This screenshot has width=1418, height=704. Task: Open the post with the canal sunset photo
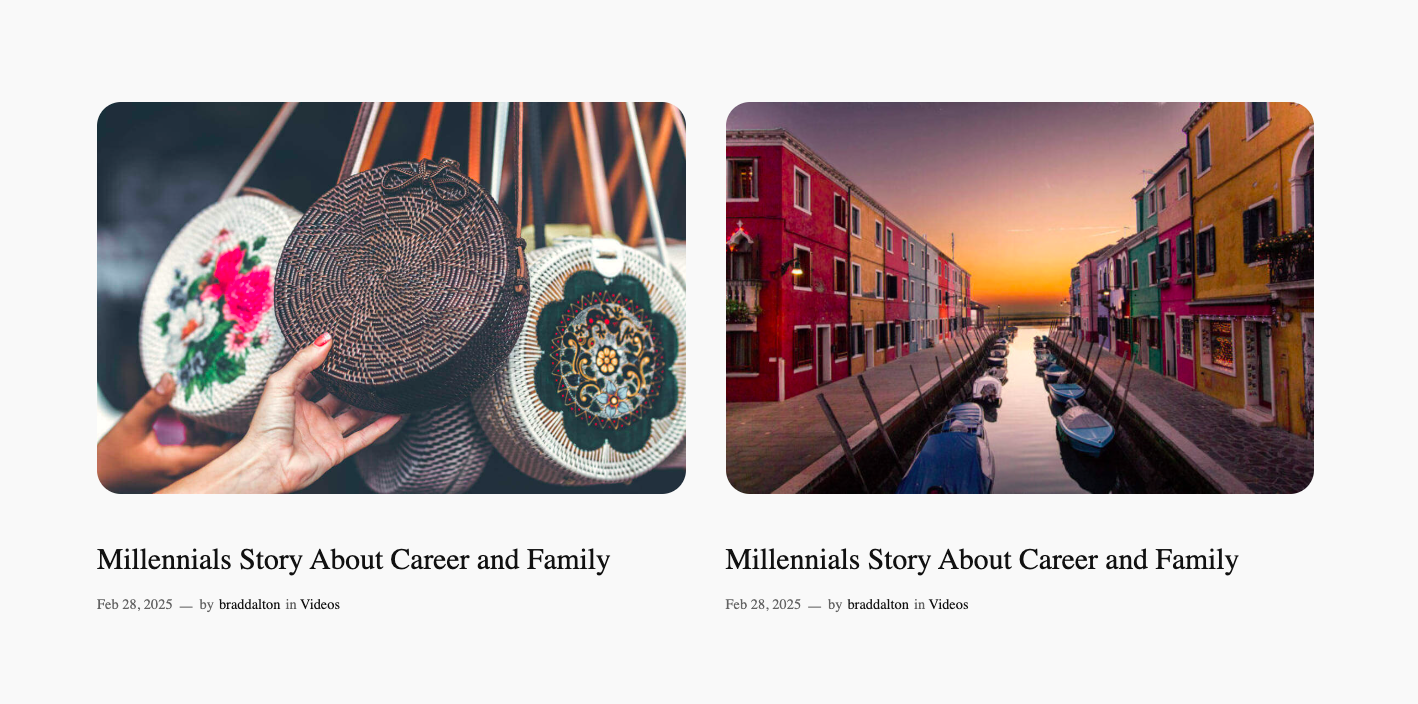coord(1019,297)
